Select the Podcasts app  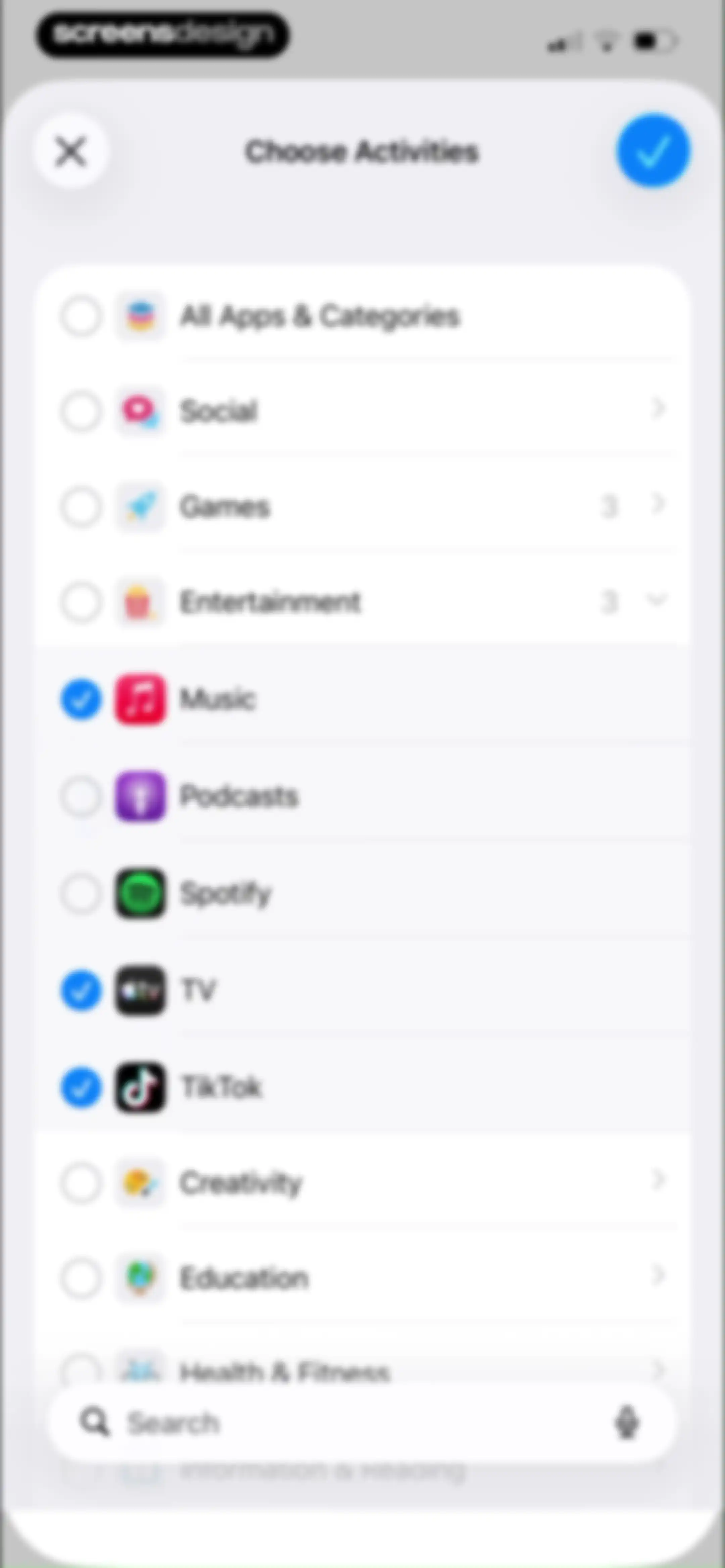point(81,796)
